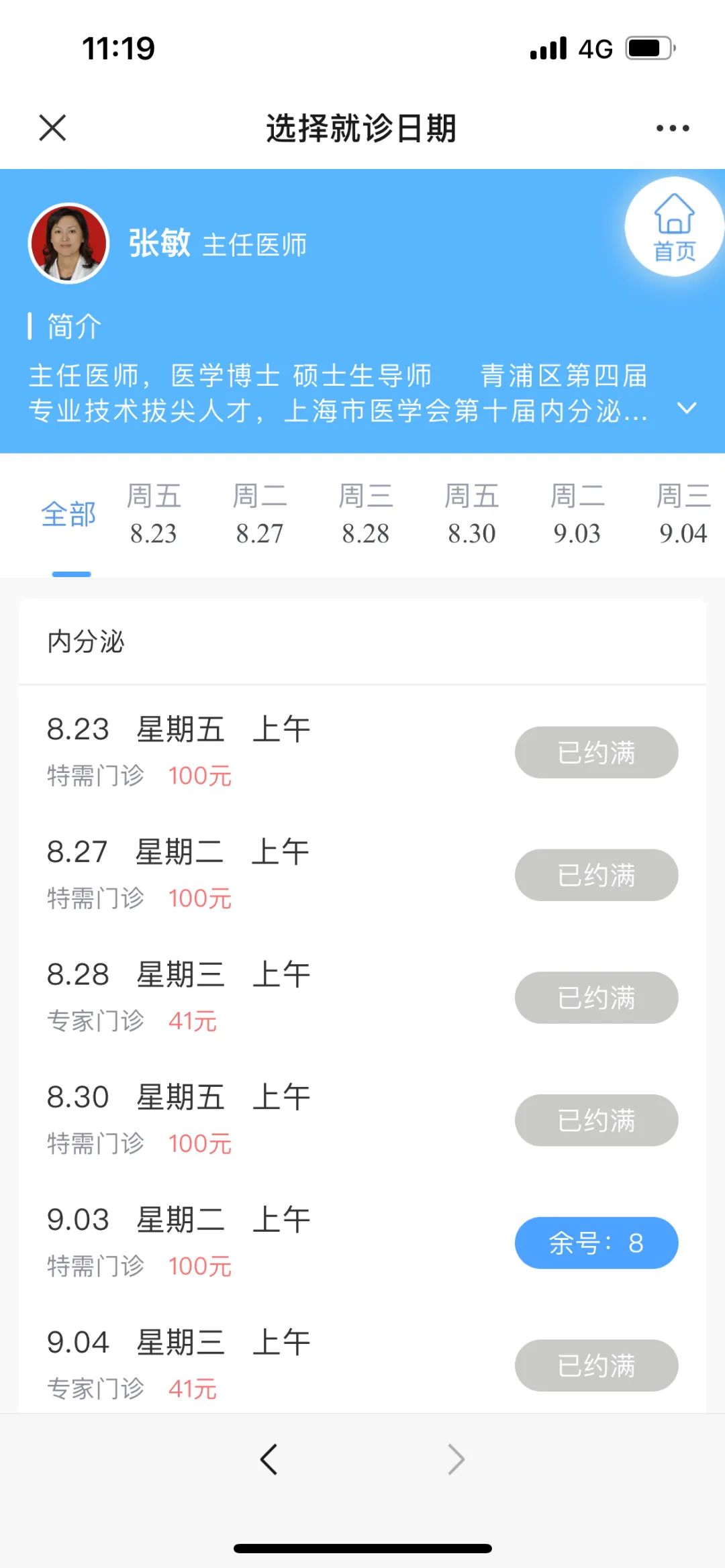The width and height of the screenshot is (725, 1568).
Task: Go to 首页 home page
Action: coord(674,227)
